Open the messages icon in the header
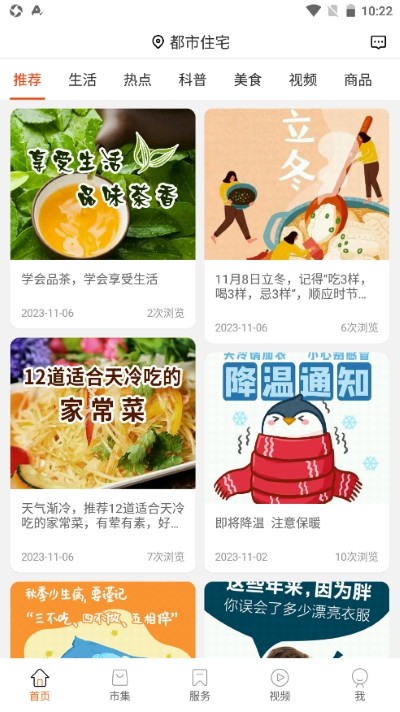 click(x=378, y=42)
